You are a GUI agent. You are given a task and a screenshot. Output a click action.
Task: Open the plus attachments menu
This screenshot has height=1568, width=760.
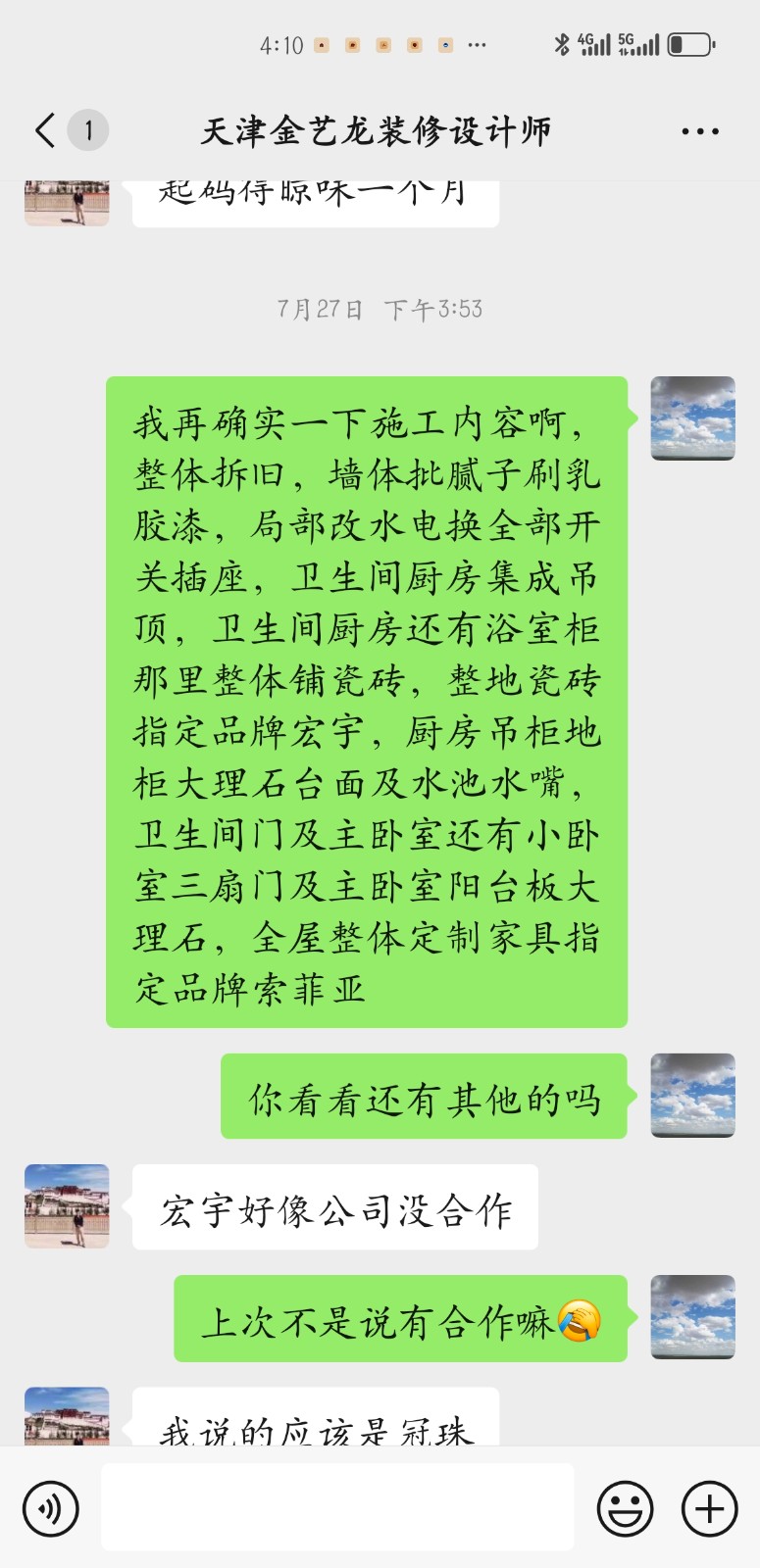[709, 1508]
